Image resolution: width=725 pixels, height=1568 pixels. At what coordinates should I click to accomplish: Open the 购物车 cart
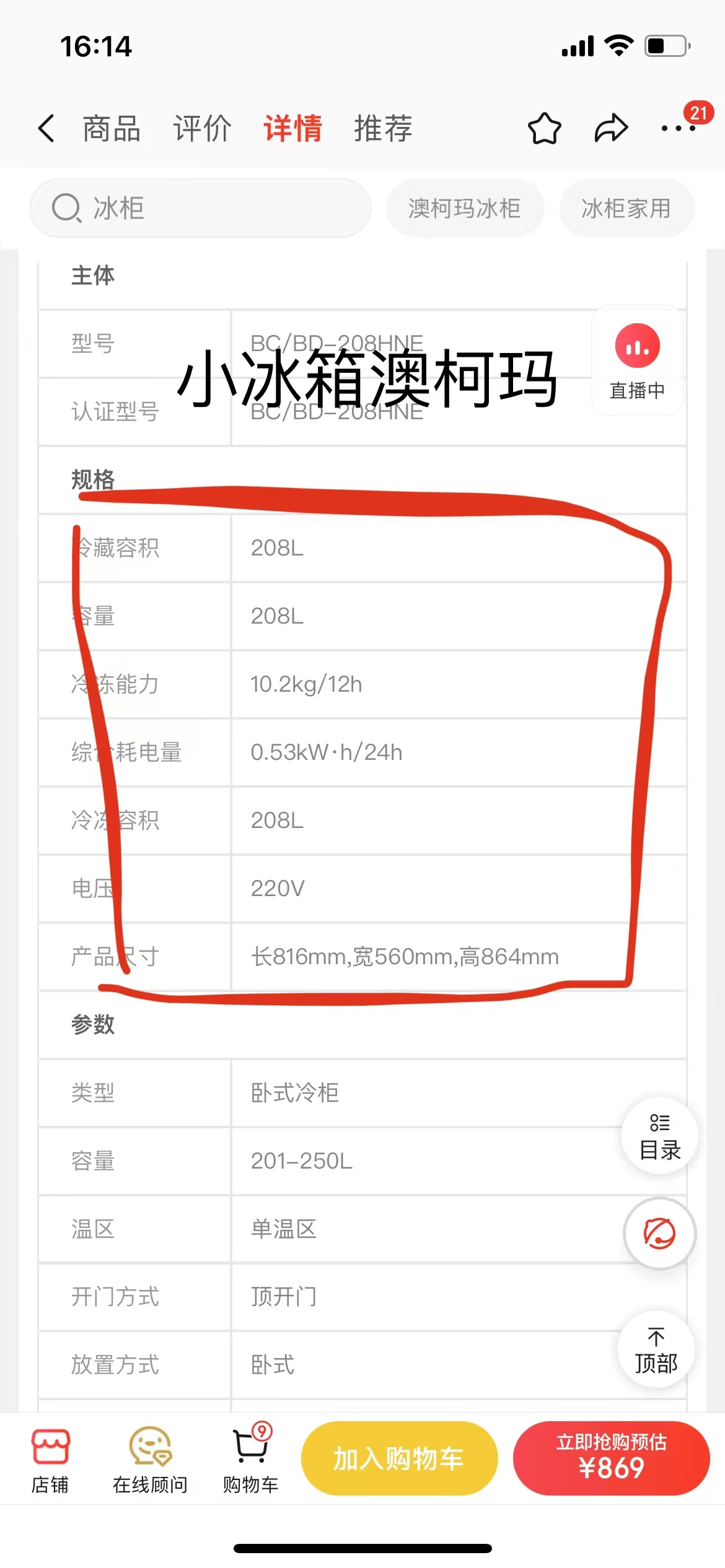tap(251, 1459)
